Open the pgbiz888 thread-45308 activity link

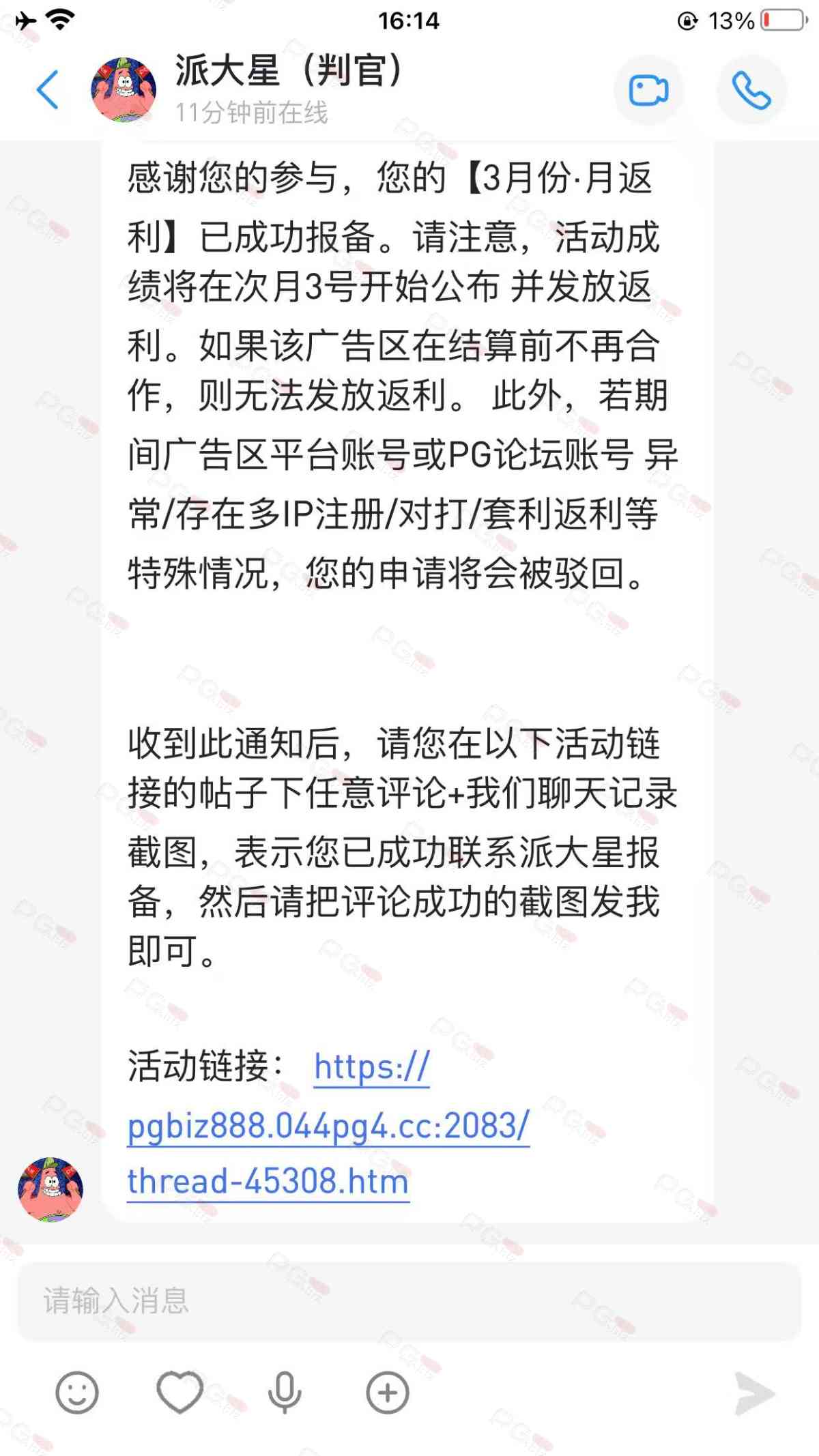328,1126
